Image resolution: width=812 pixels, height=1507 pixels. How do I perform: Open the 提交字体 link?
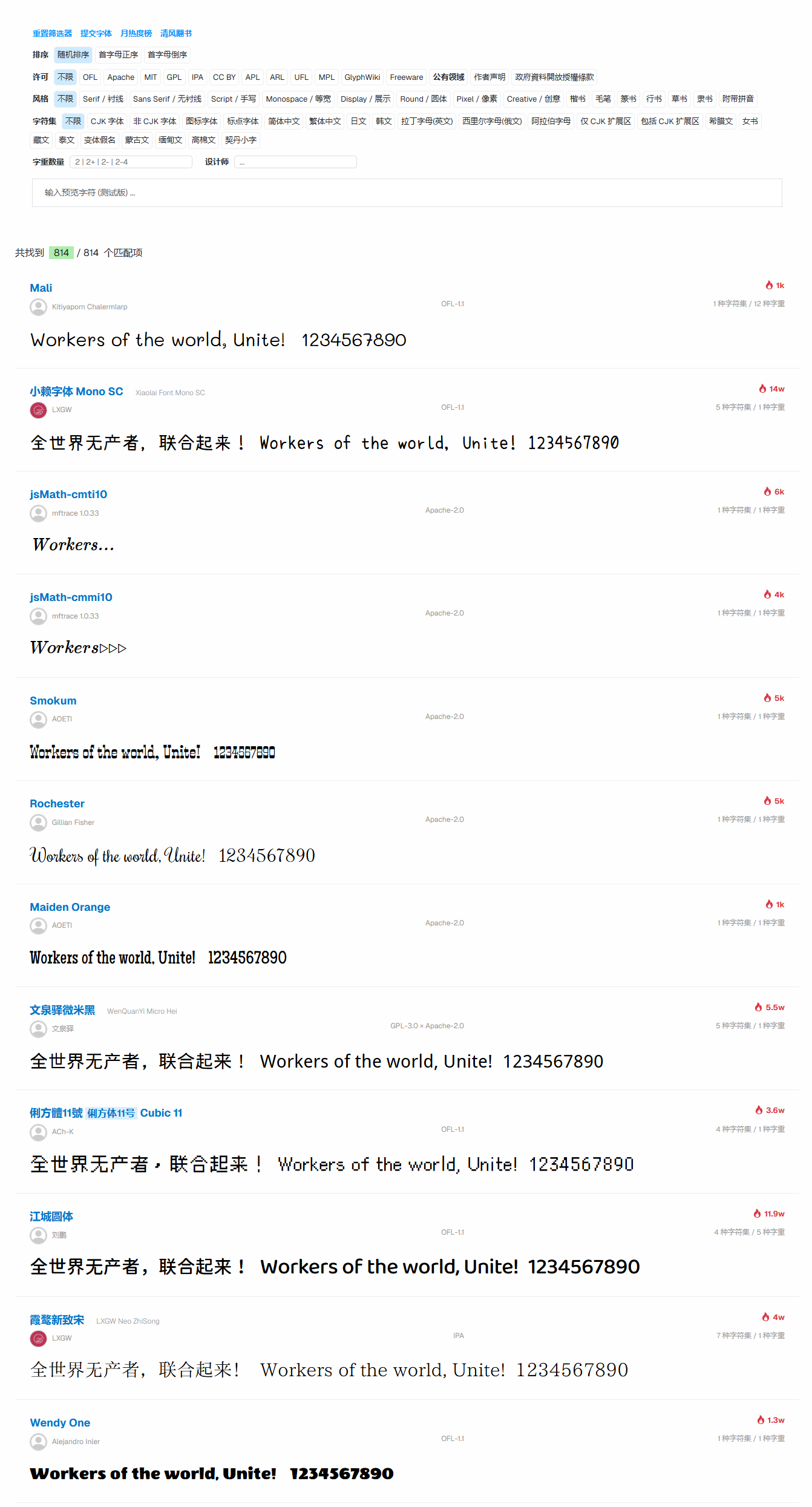96,33
